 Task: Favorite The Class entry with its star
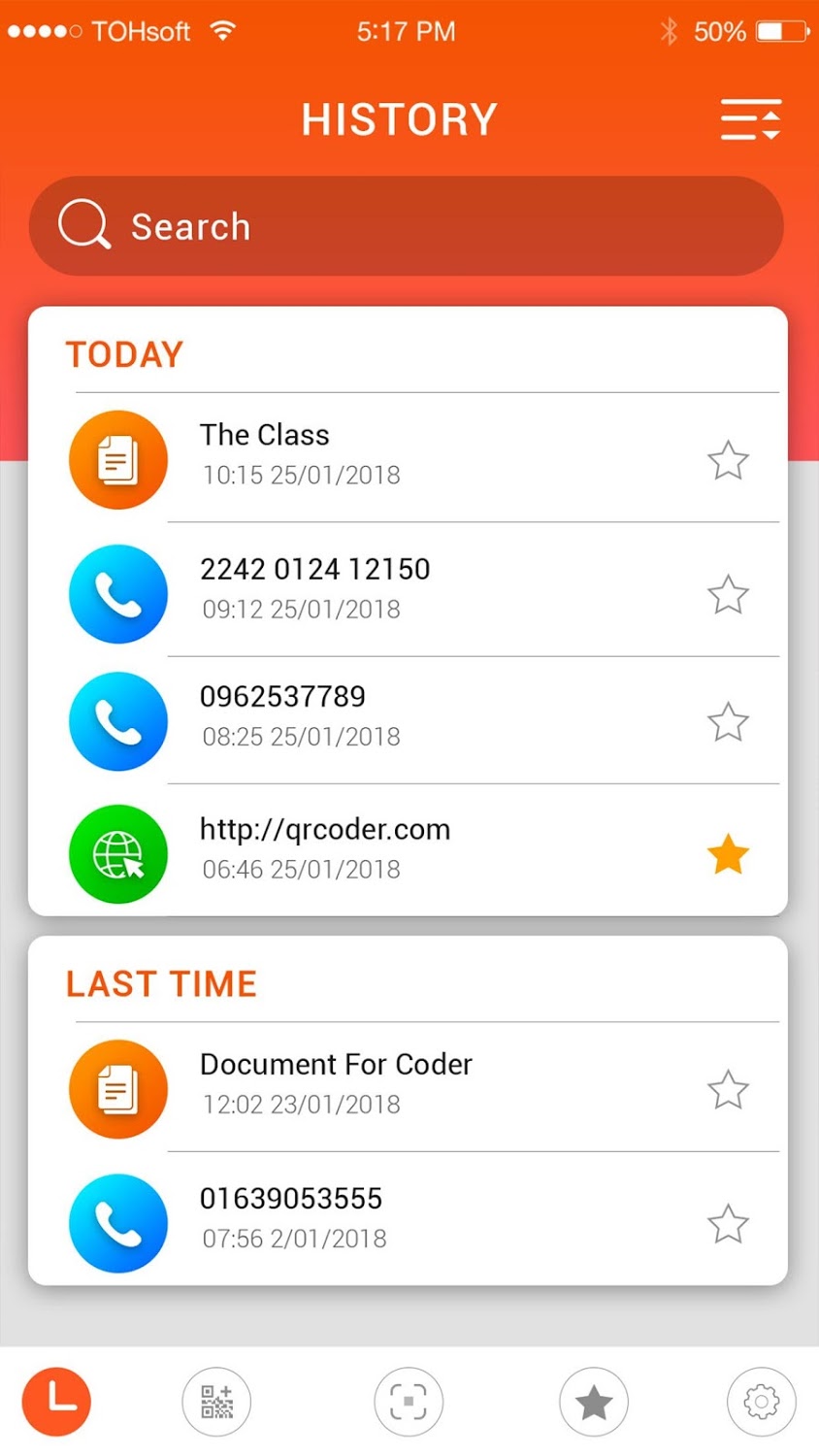coord(728,460)
